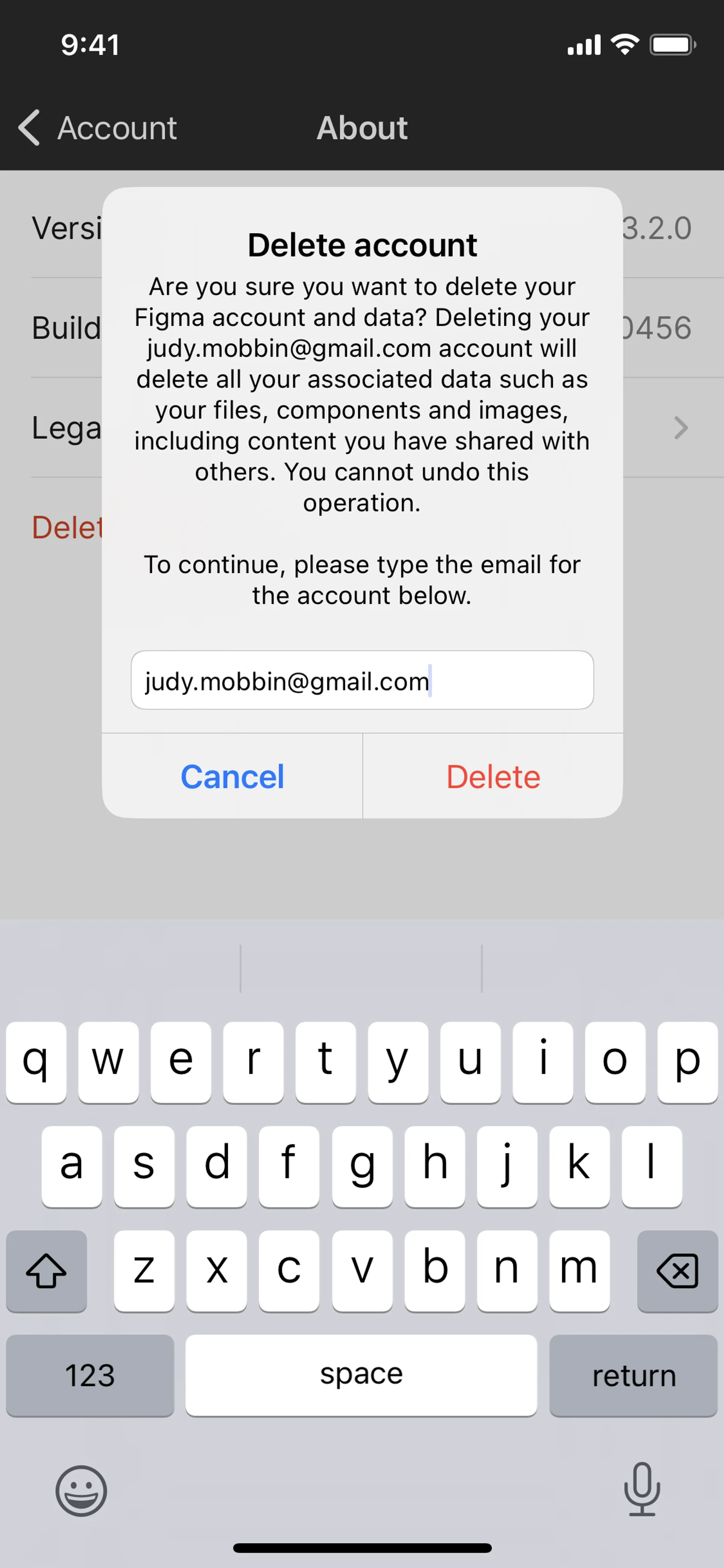Tap the email confirmation text field
724x1568 pixels.
coord(362,680)
